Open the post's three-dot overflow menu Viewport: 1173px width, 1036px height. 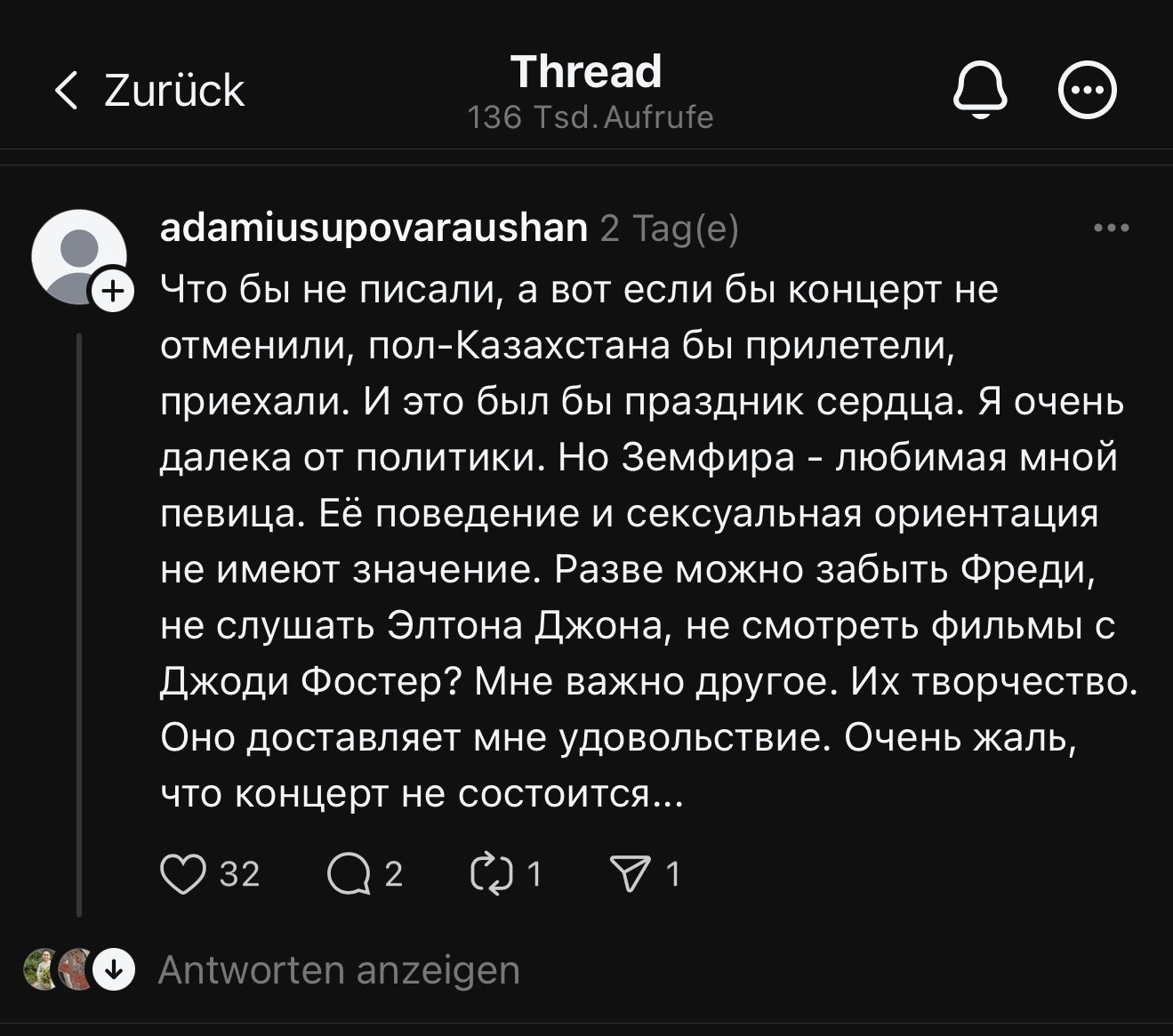pyautogui.click(x=1111, y=229)
